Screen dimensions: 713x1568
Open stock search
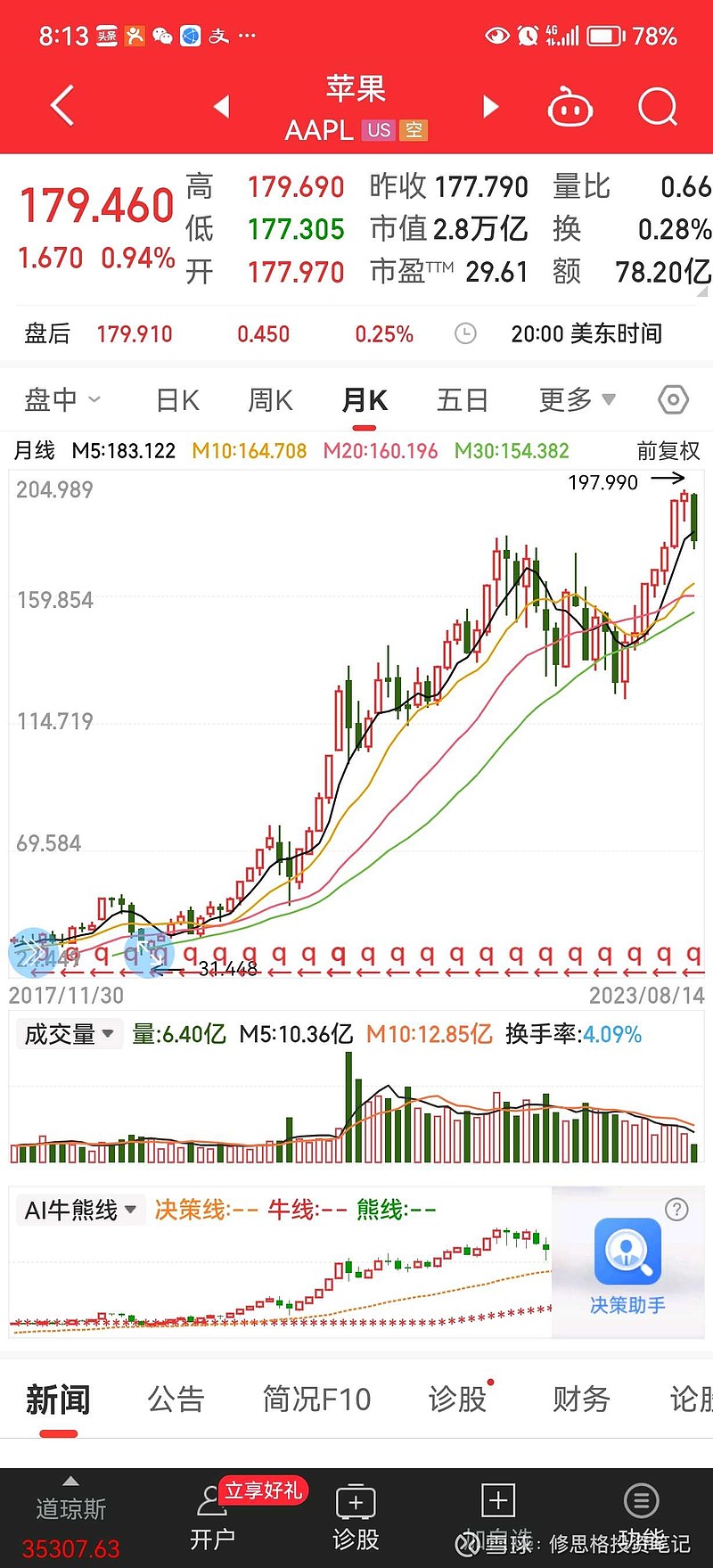tap(657, 105)
